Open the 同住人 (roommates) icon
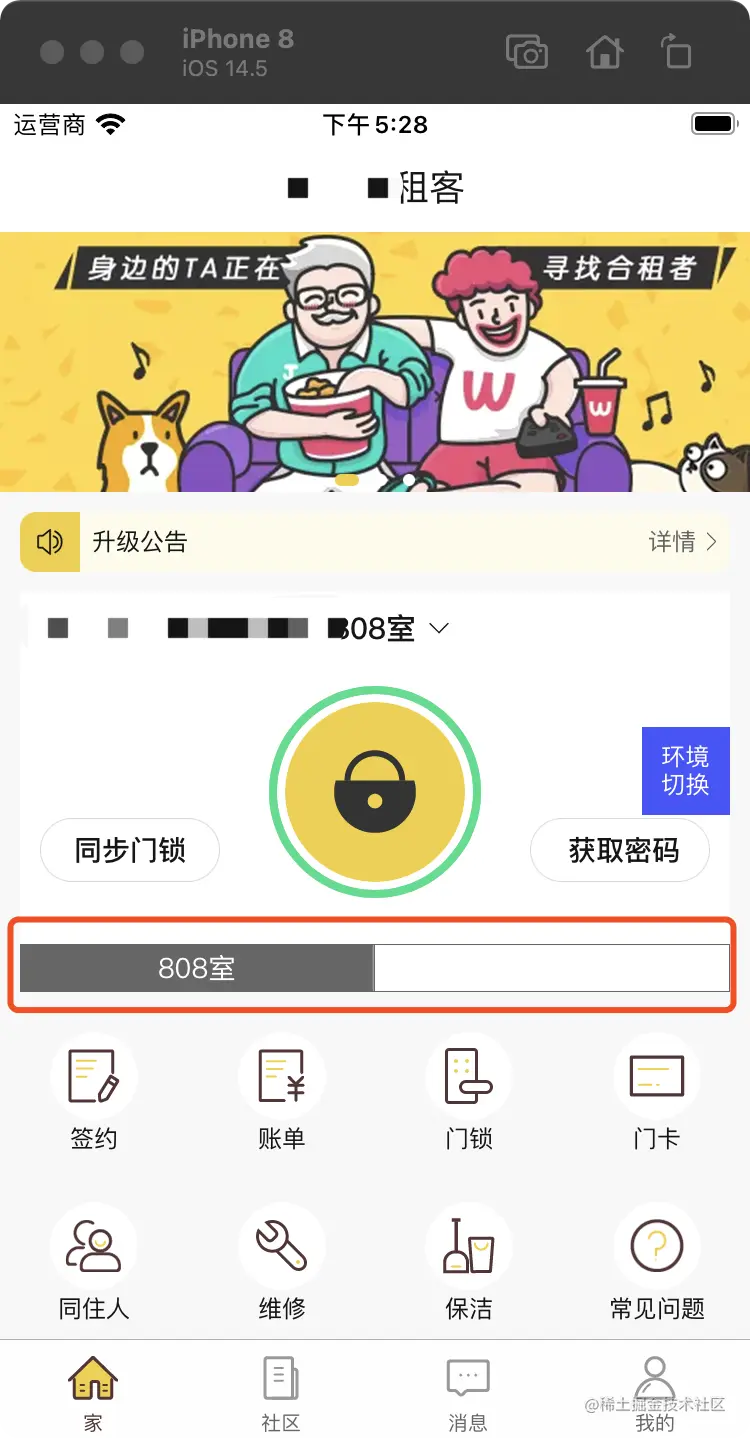This screenshot has height=1438, width=750. (94, 1260)
